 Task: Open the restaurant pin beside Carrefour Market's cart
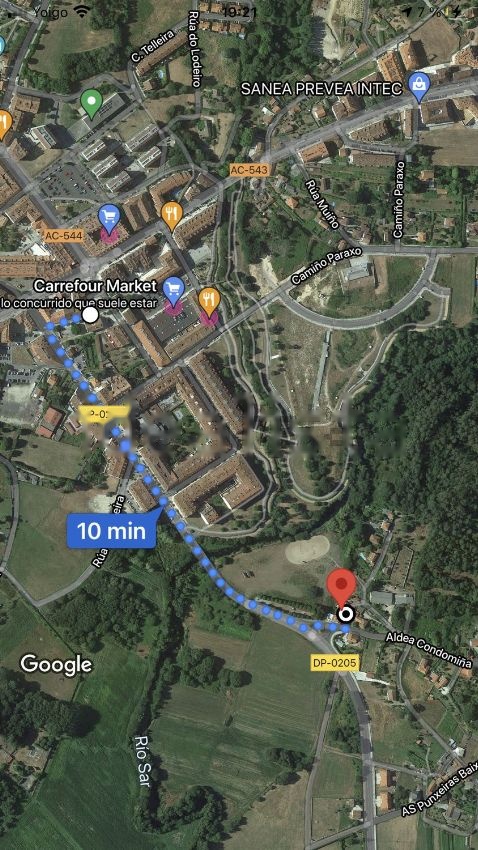[209, 301]
